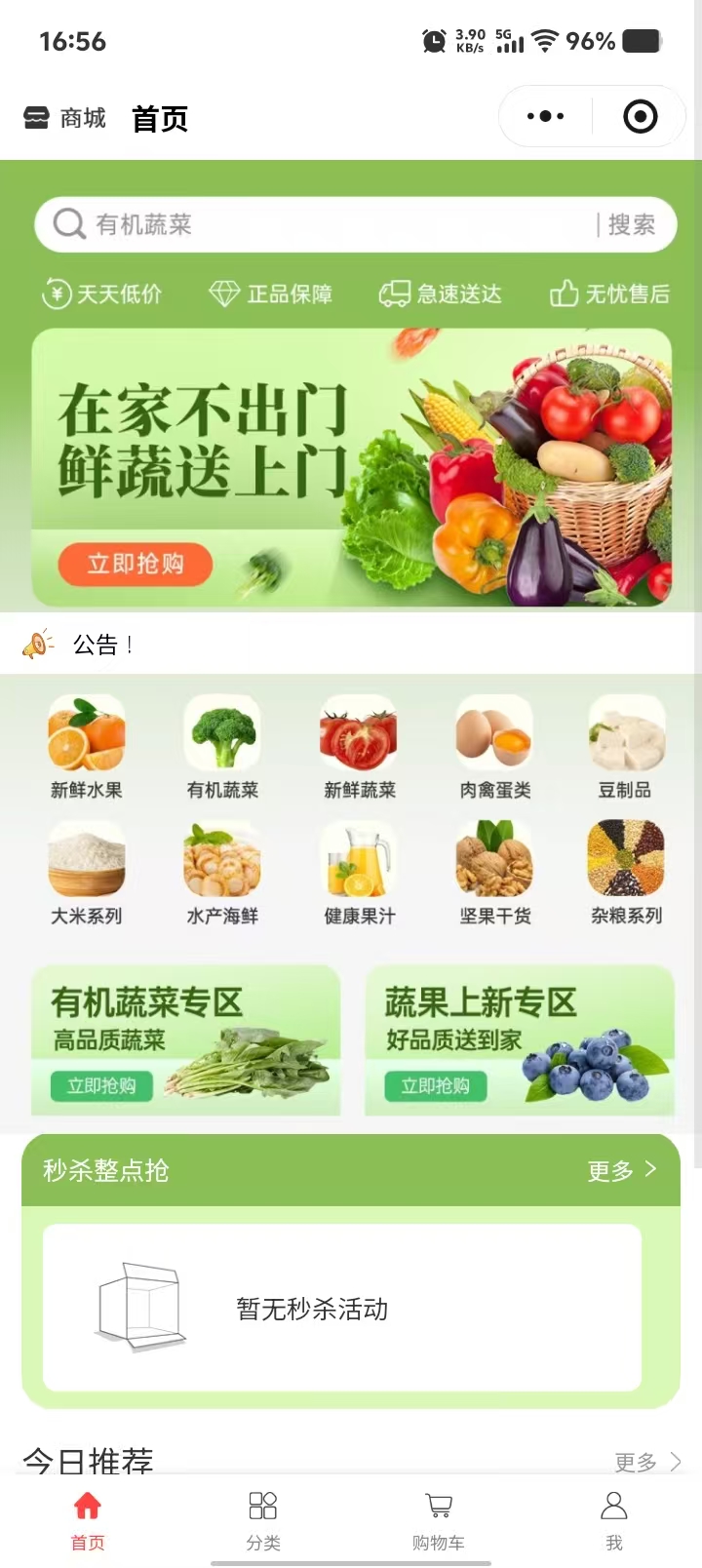This screenshot has width=702, height=1568.
Task: Select the 健康果汁 category
Action: (359, 872)
